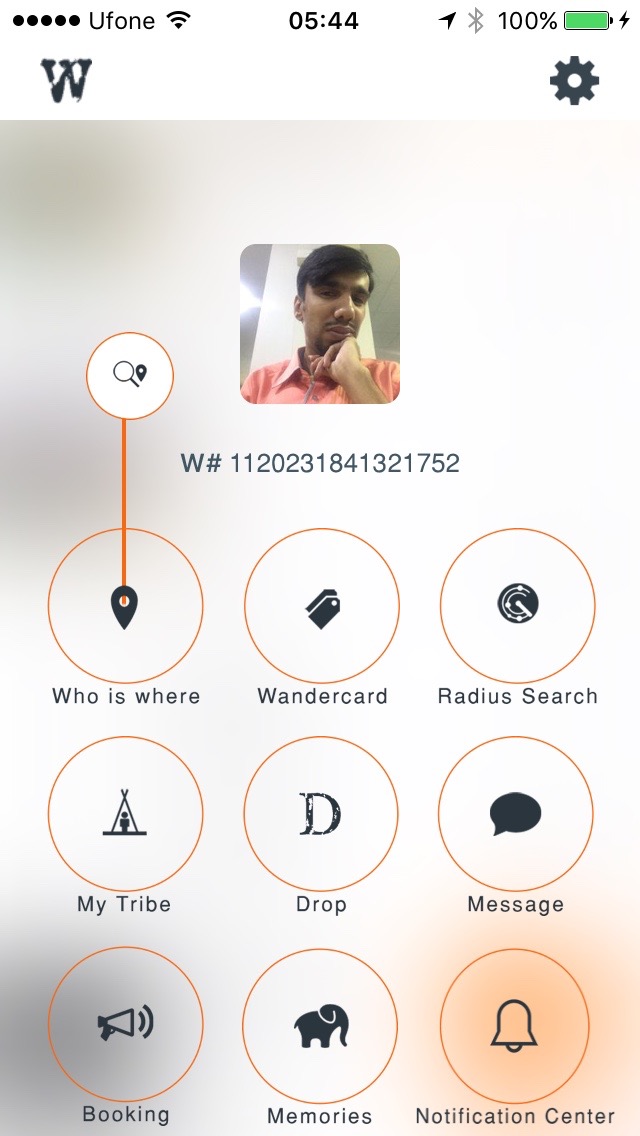
Task: Open the Drop feature
Action: point(321,814)
